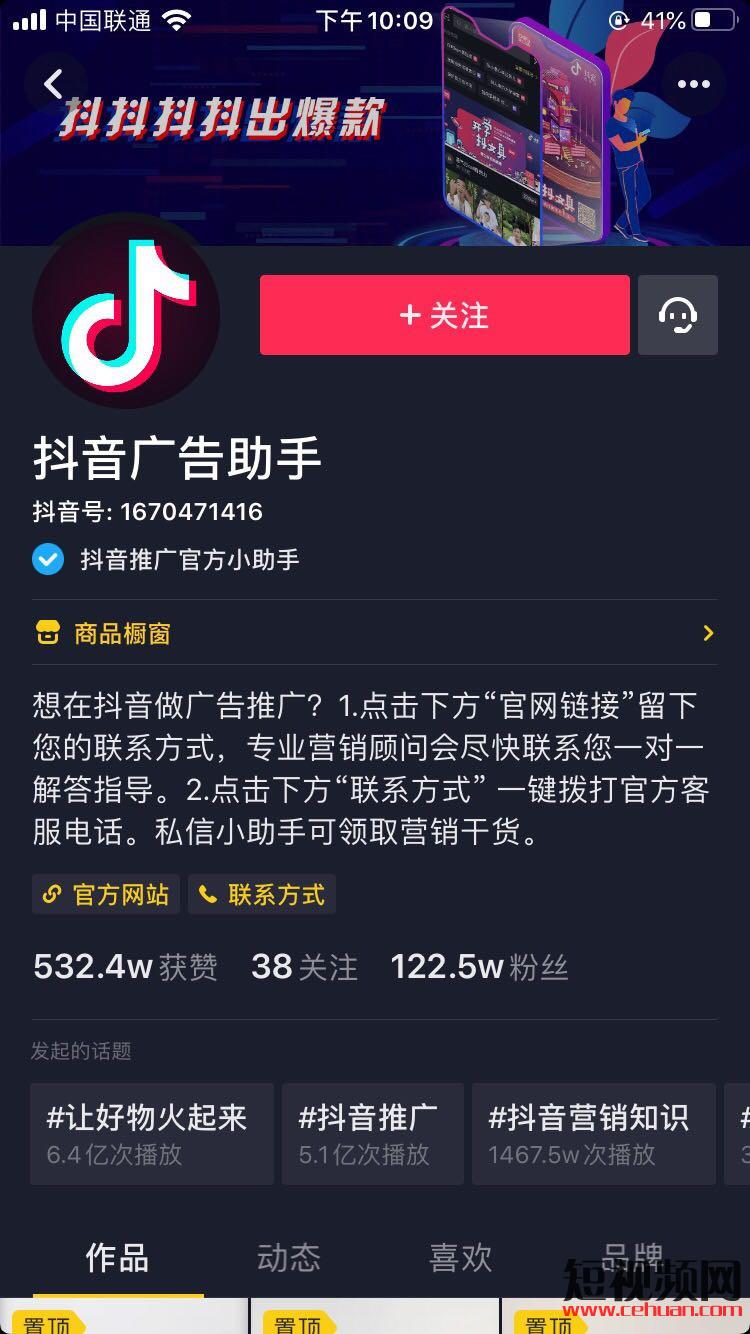Open the customer service headset icon
Viewport: 750px width, 1334px height.
[x=677, y=315]
